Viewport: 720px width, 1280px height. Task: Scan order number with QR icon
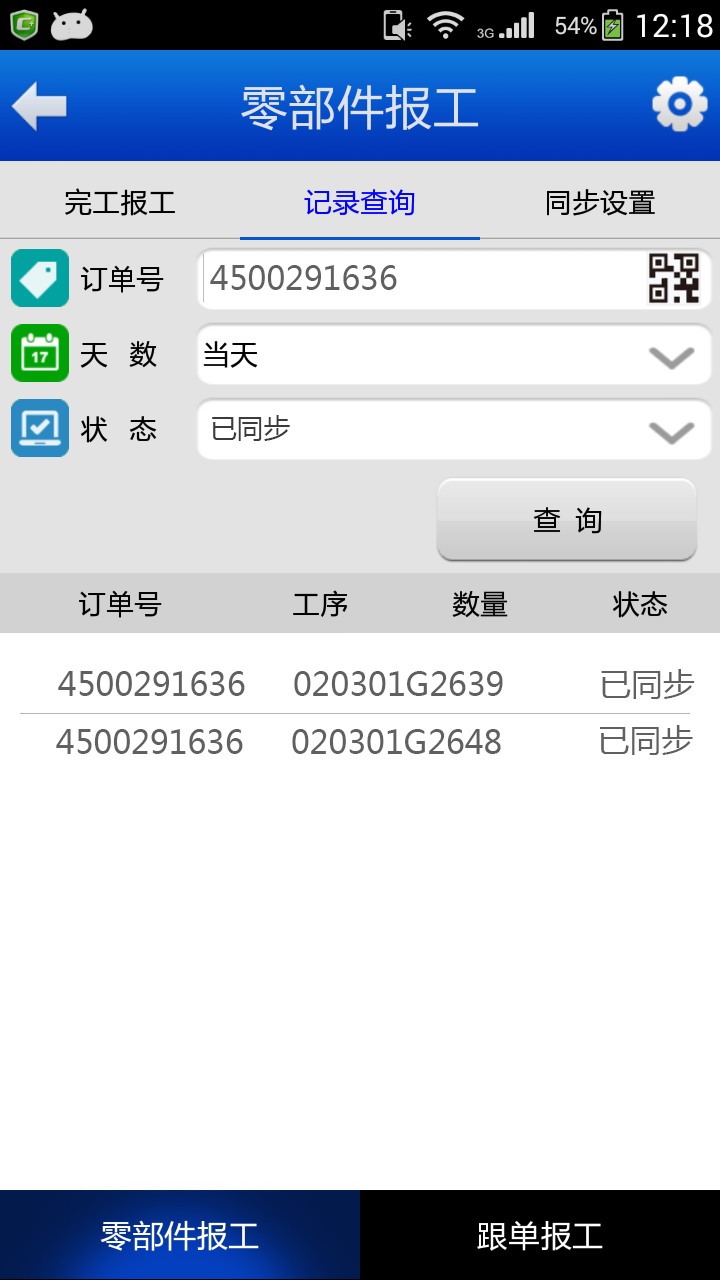[x=673, y=279]
